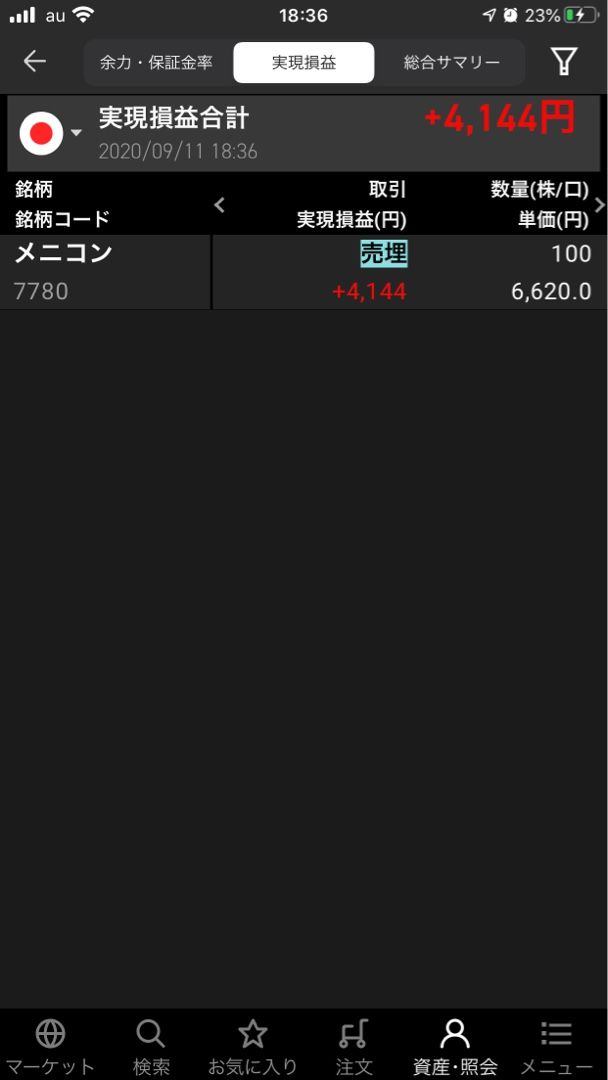
Task: Switch to the 総合サマリー tab
Action: (x=451, y=62)
